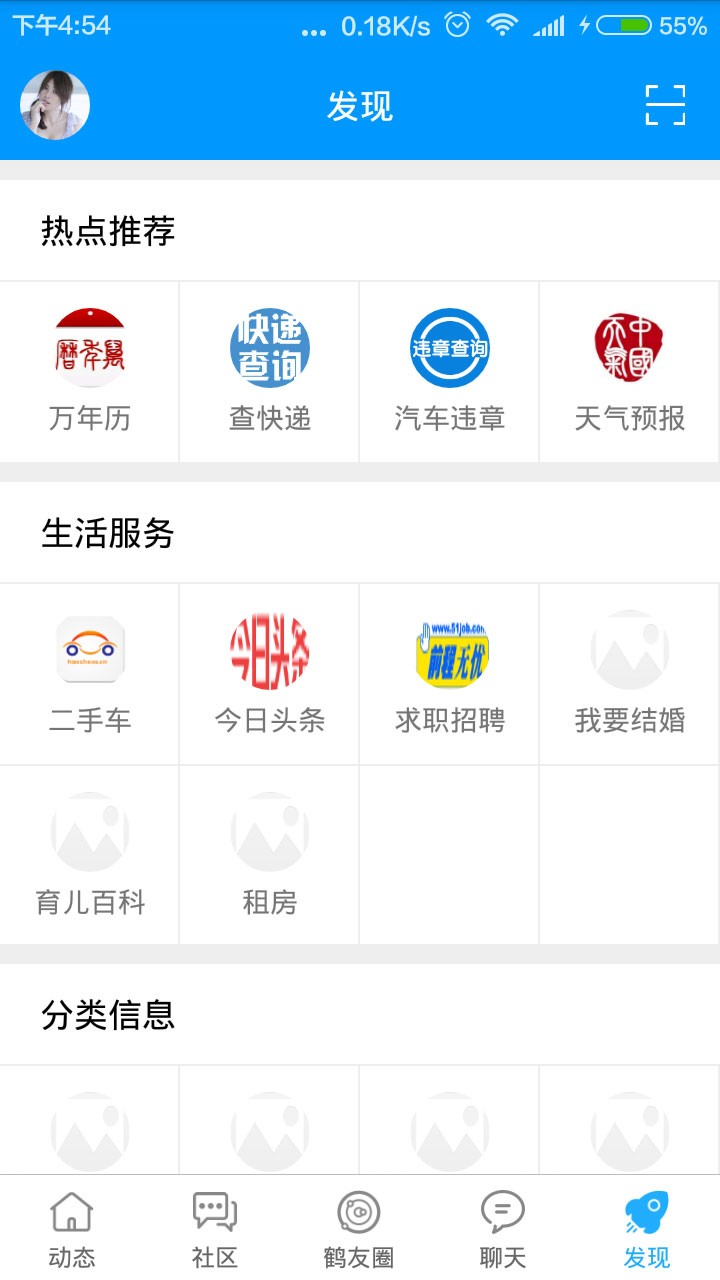Select the 我要结婚 service
Screen dimensions: 720x1280
click(630, 674)
